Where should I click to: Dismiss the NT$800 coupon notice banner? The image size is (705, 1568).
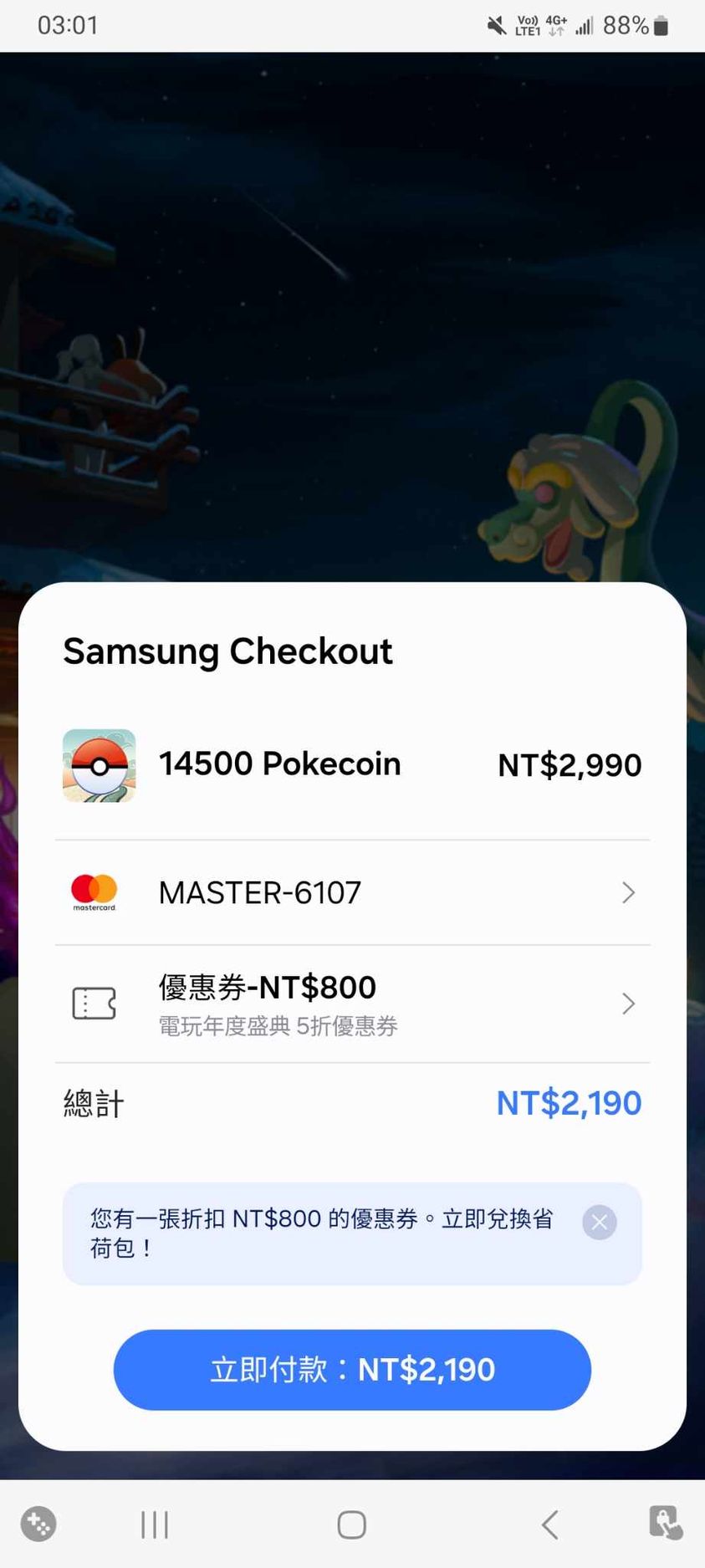click(599, 1222)
